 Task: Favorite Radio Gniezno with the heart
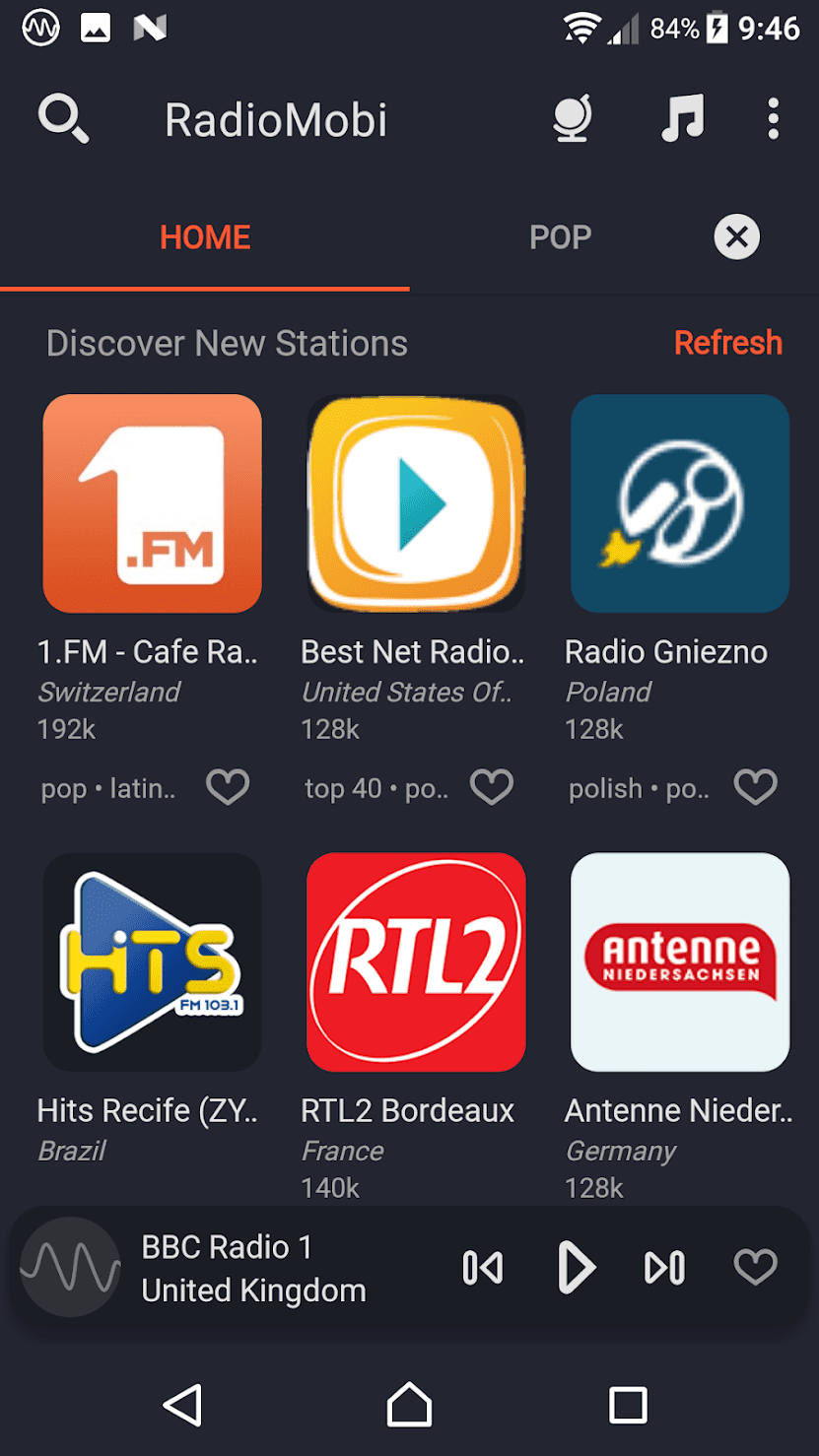(756, 787)
